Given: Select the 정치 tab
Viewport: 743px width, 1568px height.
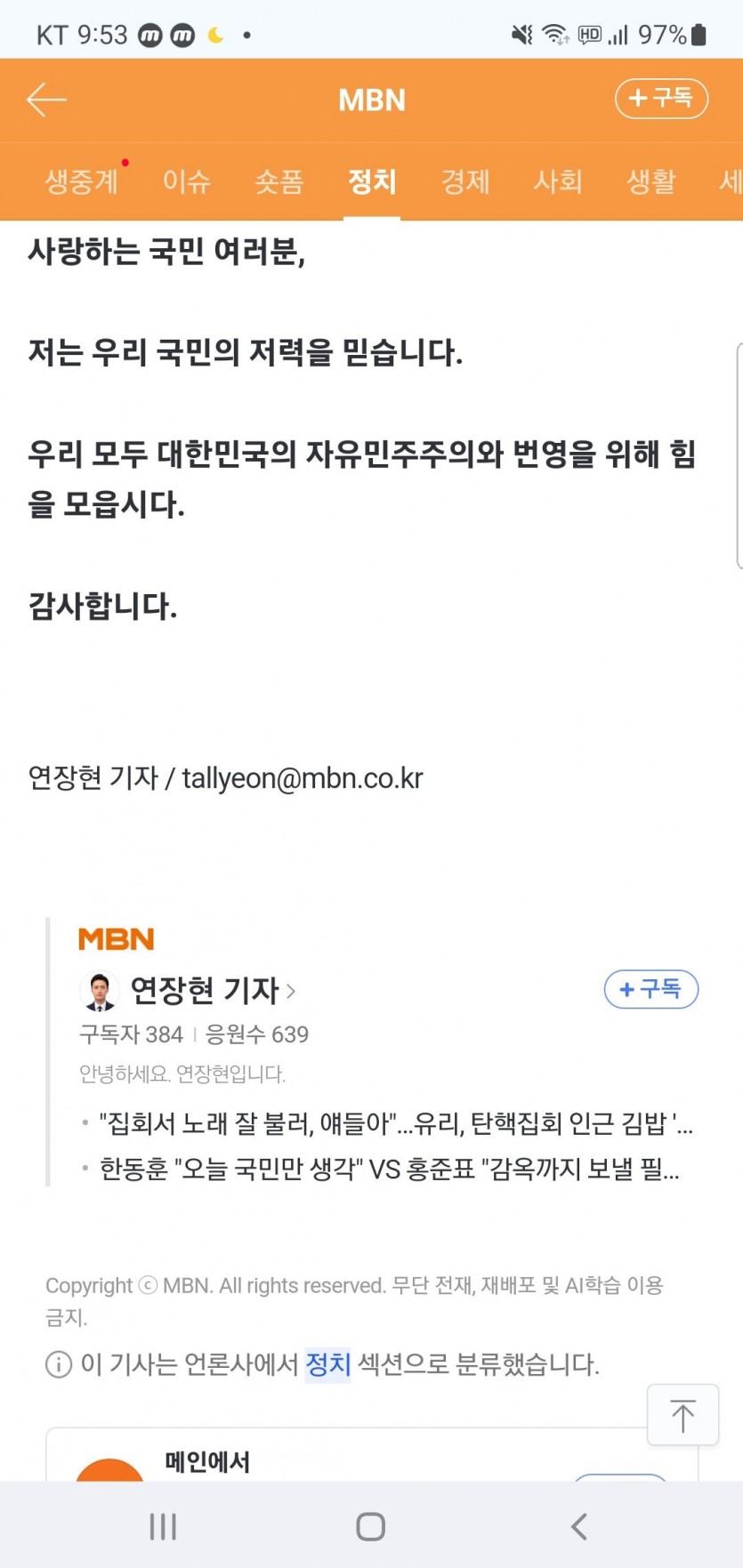Looking at the screenshot, I should point(372,181).
